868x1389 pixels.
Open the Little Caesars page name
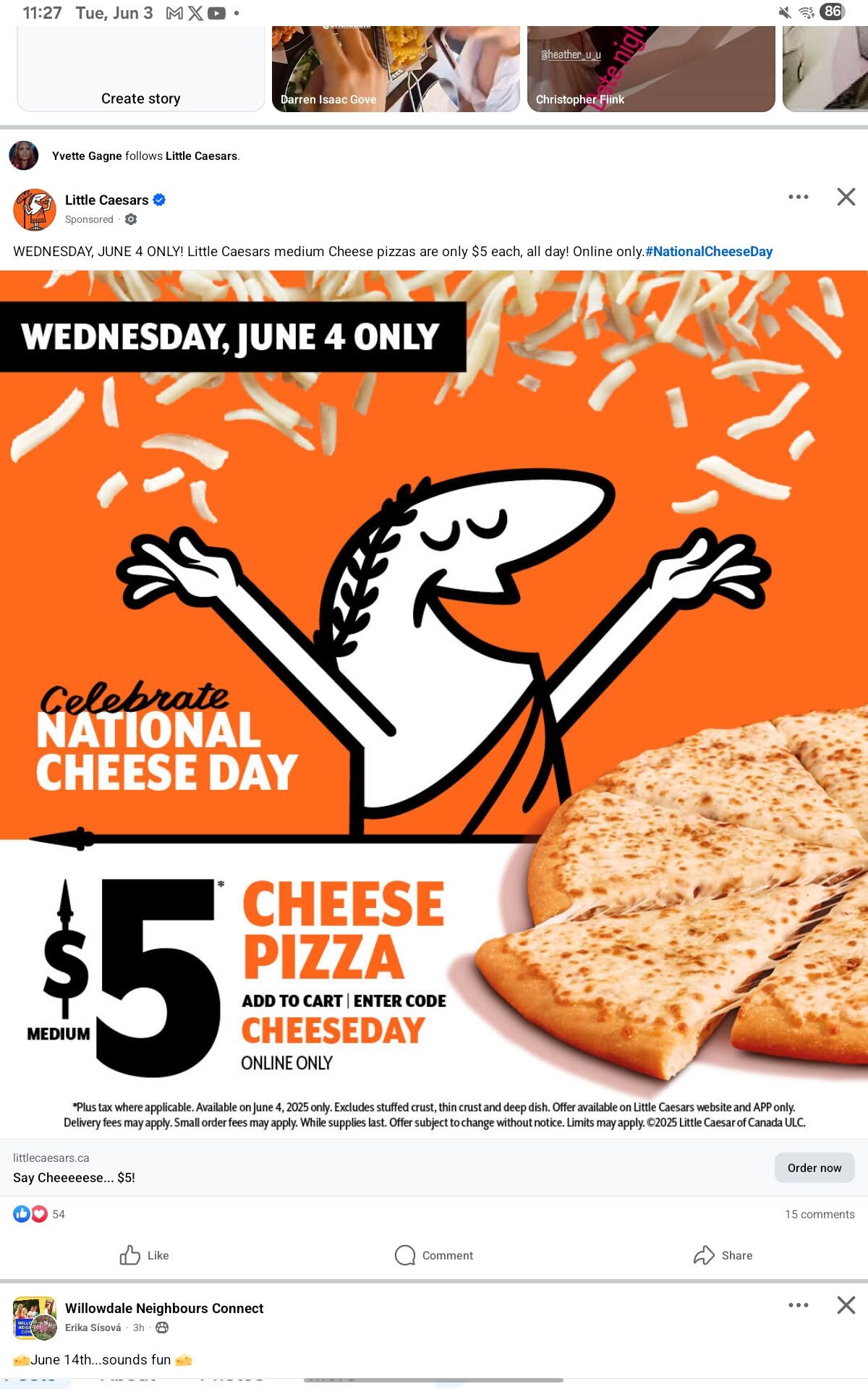pos(106,200)
